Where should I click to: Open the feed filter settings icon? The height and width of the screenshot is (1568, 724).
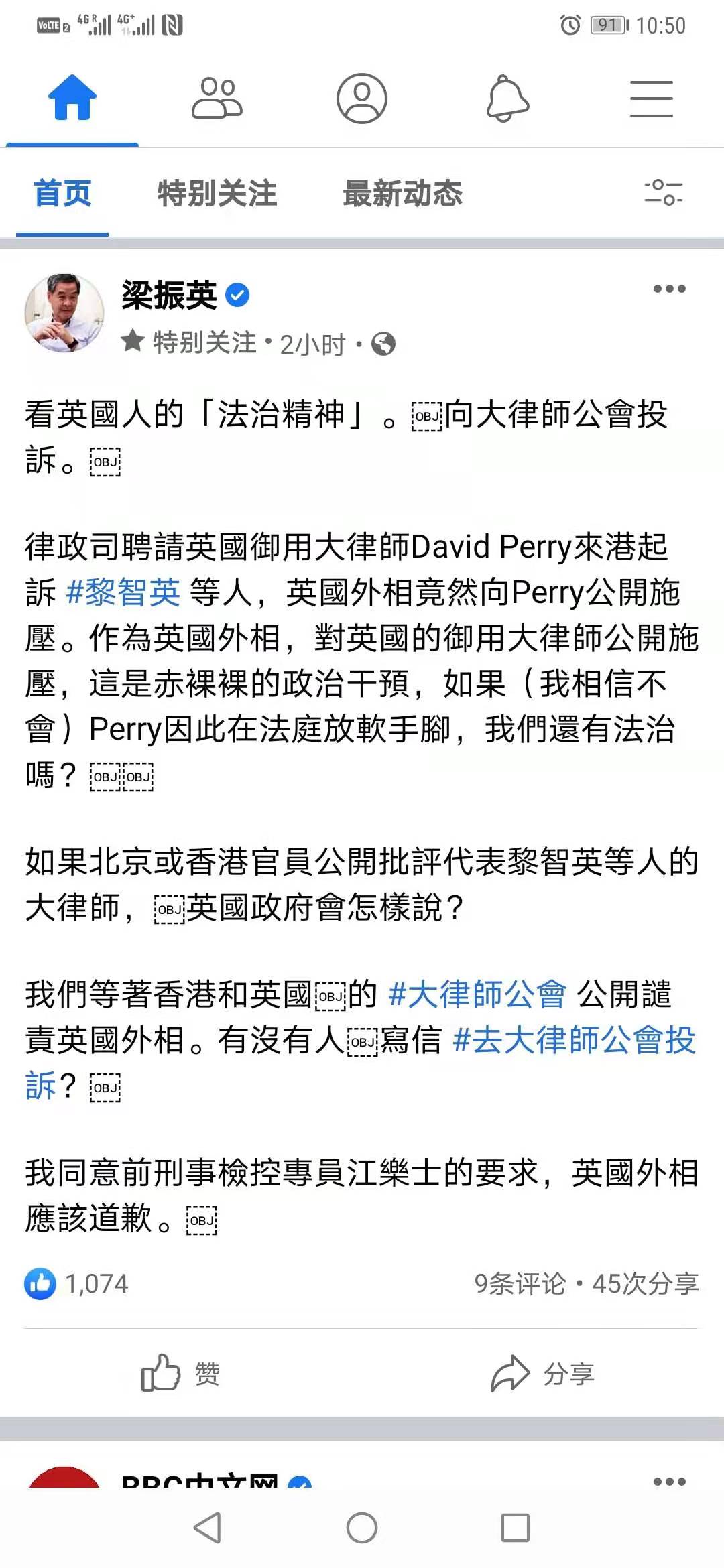663,192
